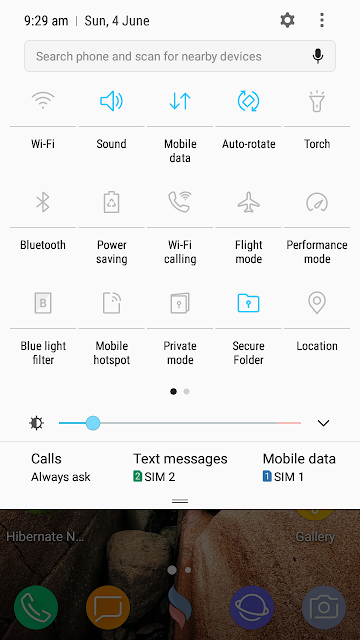Viewport: 360px width, 640px height.
Task: Enable Mobile hotspot
Action: (111, 303)
